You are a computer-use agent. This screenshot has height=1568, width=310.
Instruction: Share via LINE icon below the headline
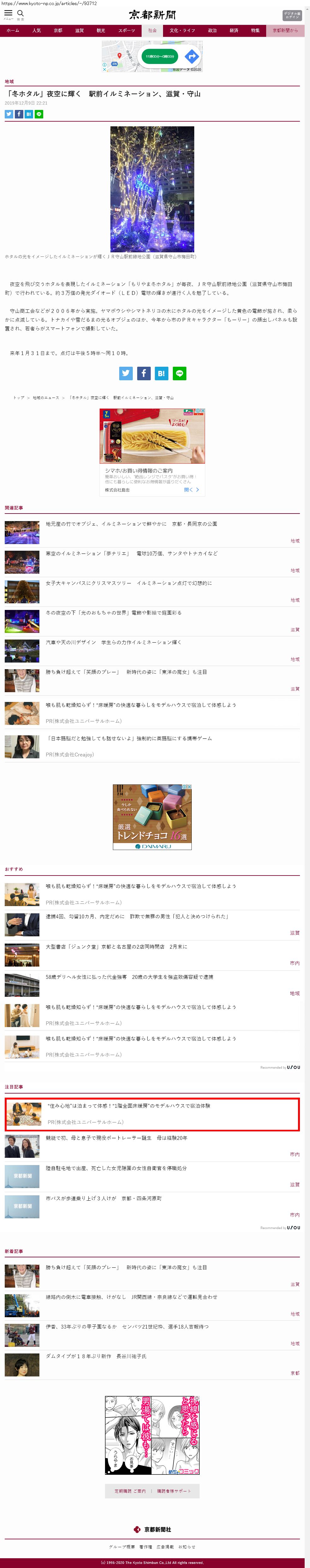[x=39, y=114]
